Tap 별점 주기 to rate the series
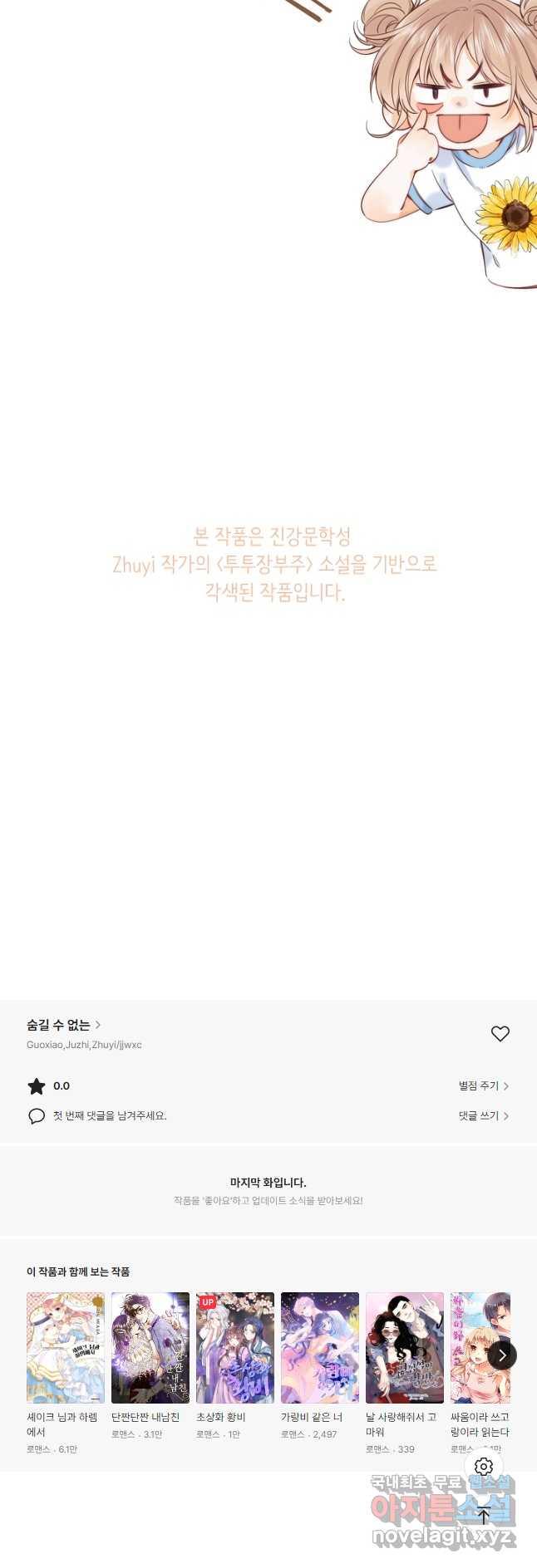The height and width of the screenshot is (1568, 537). tap(483, 1085)
